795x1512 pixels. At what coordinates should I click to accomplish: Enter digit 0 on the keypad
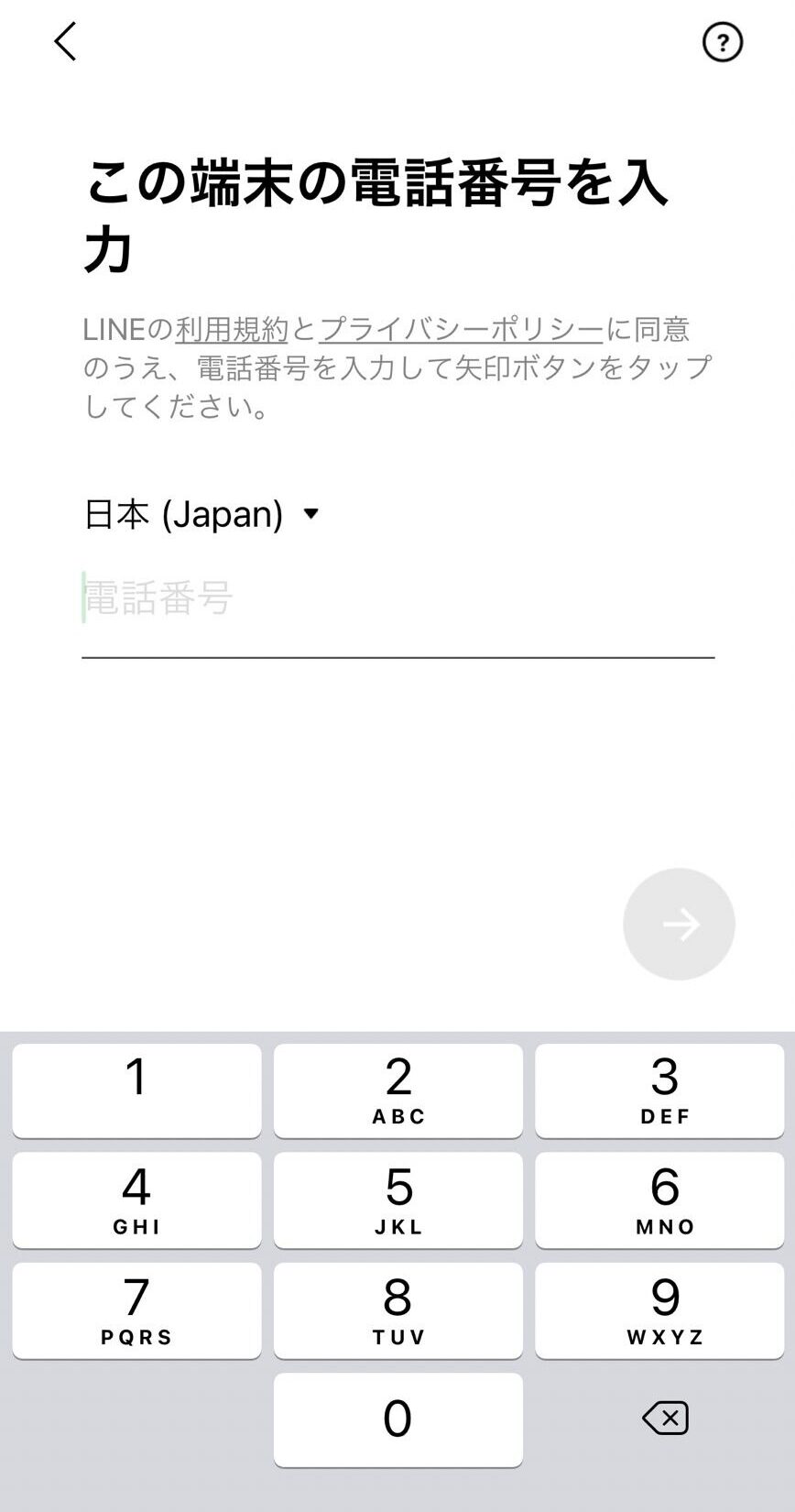397,1419
